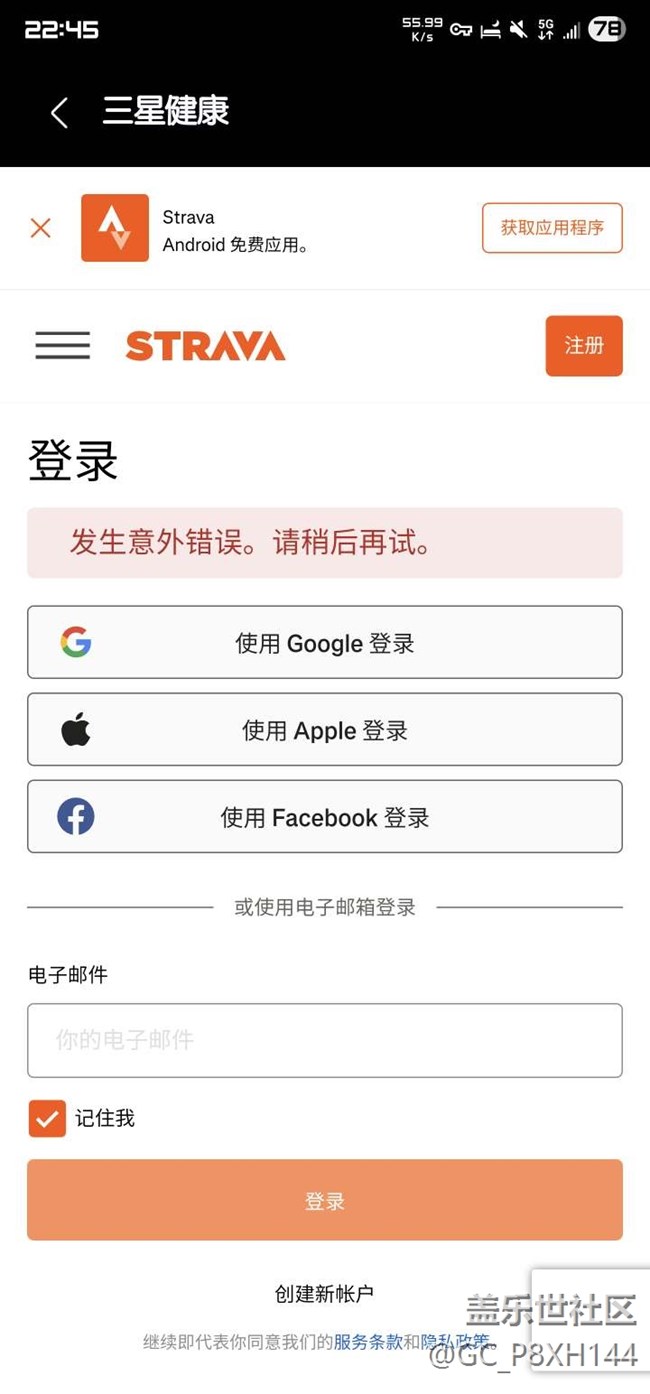Image resolution: width=650 pixels, height=1394 pixels.
Task: Uncheck the 记住我 checkbox
Action: click(47, 1119)
